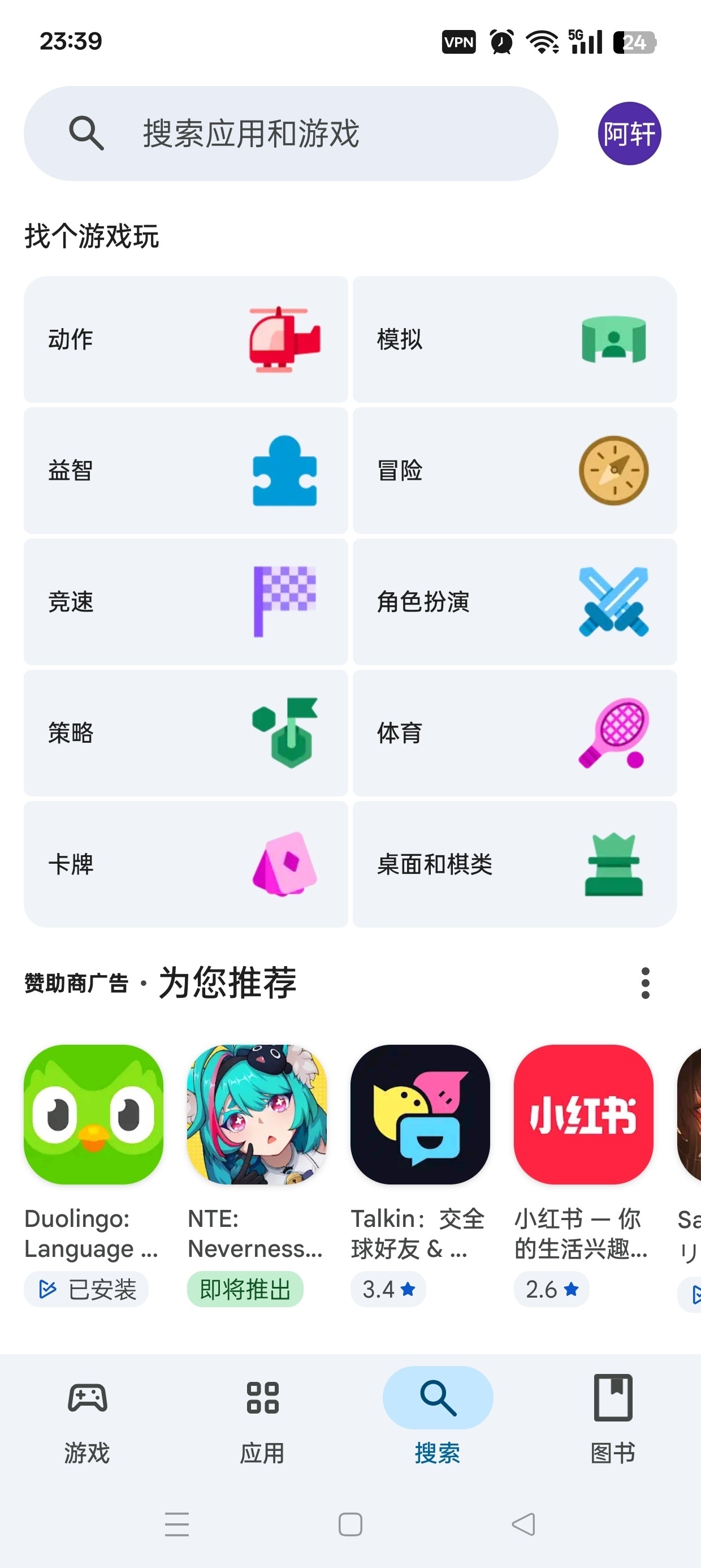Open the 动作 game category
The width and height of the screenshot is (701, 1568).
(x=185, y=339)
